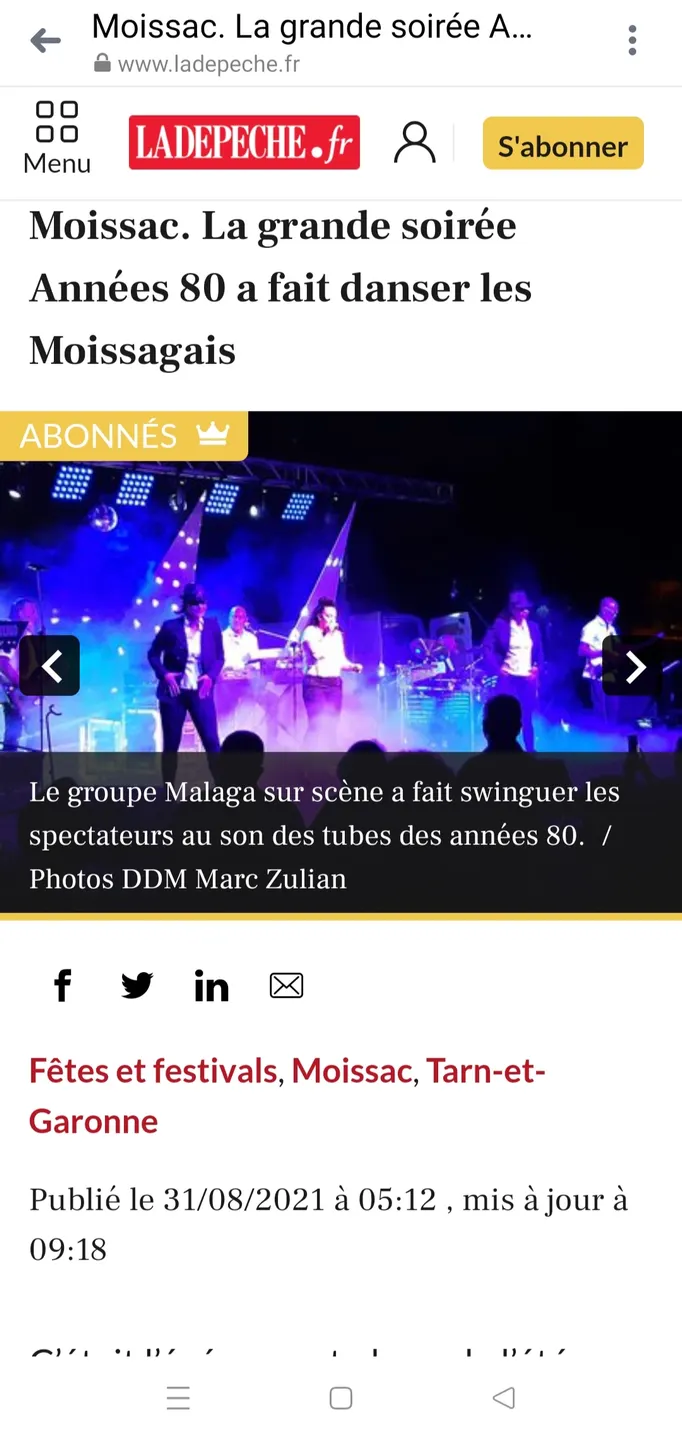Open the user account icon

coord(414,143)
